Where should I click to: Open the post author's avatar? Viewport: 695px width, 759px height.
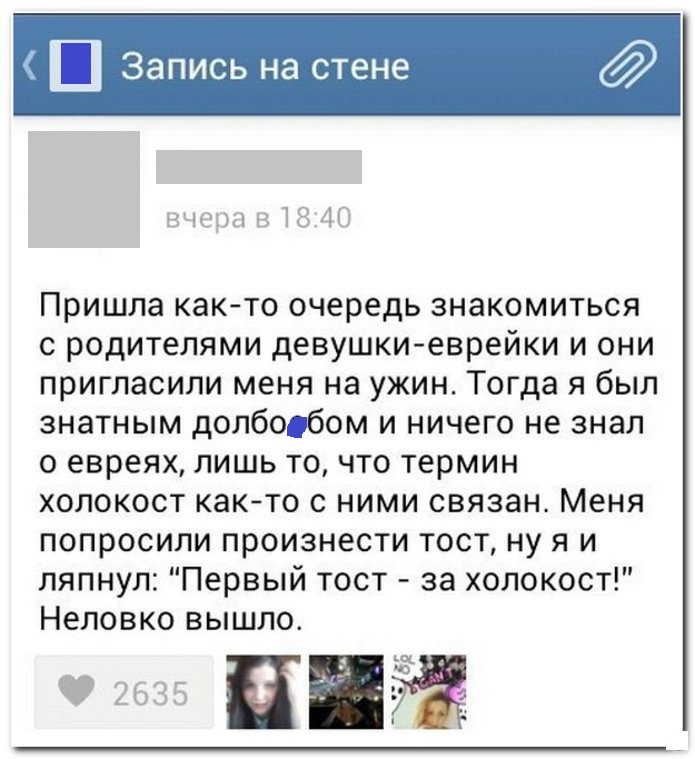click(84, 189)
